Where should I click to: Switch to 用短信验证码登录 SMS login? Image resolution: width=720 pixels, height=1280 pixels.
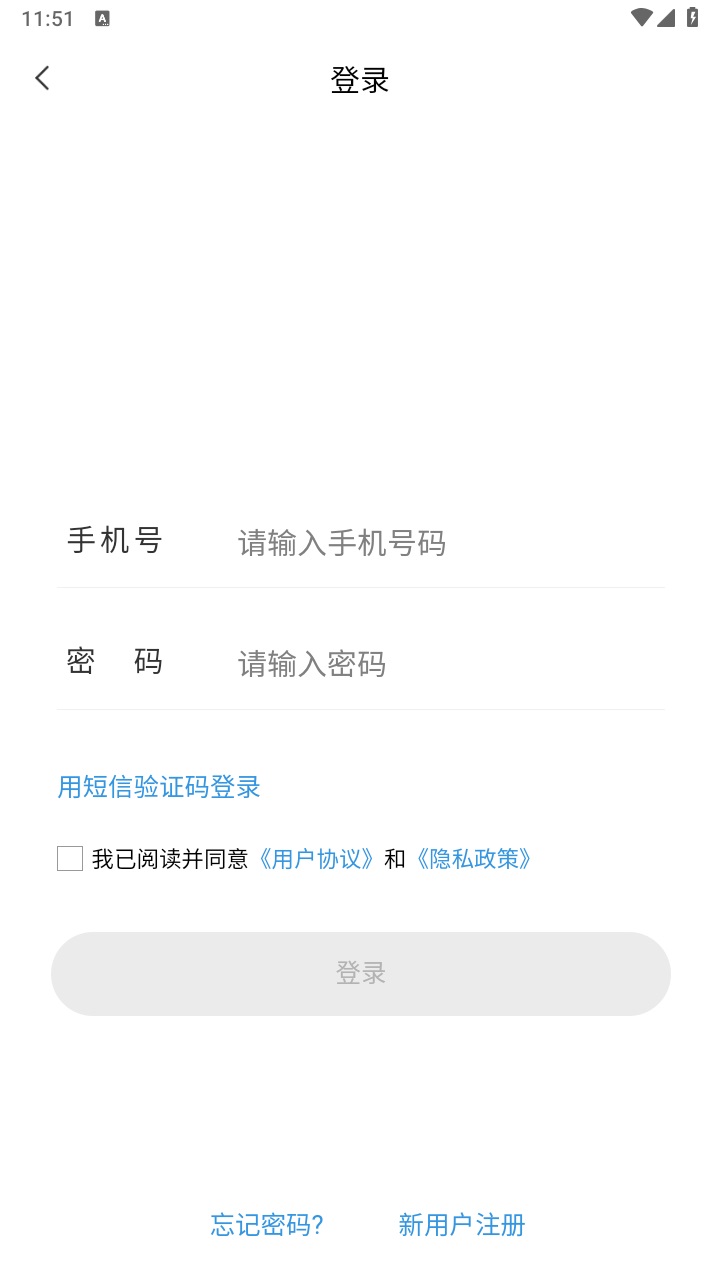click(159, 788)
